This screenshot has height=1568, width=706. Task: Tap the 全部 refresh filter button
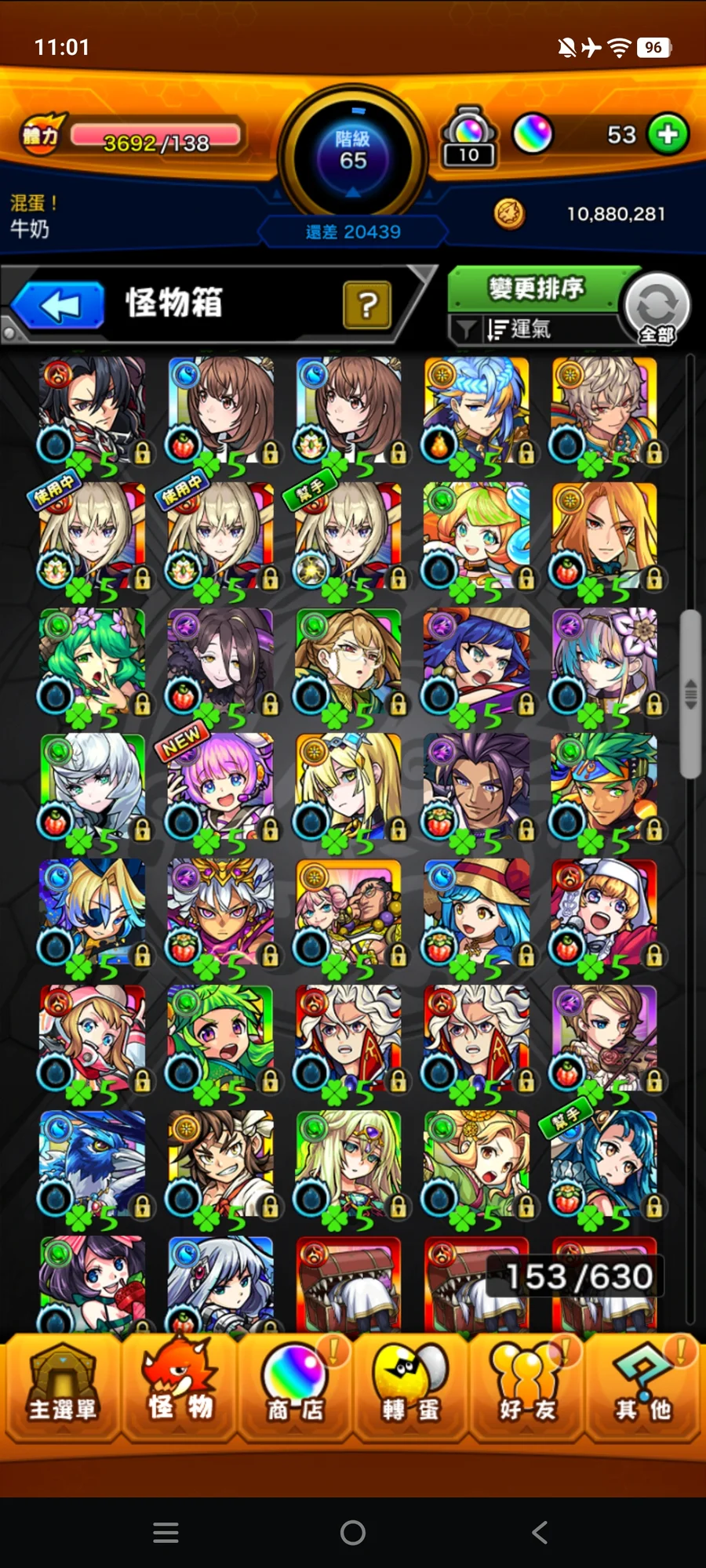click(657, 308)
